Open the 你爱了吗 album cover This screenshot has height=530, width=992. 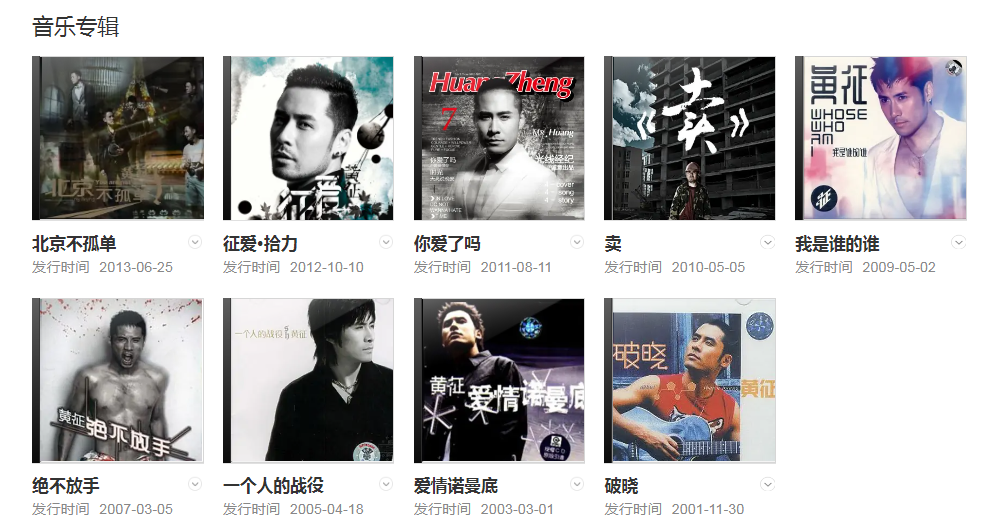point(499,138)
